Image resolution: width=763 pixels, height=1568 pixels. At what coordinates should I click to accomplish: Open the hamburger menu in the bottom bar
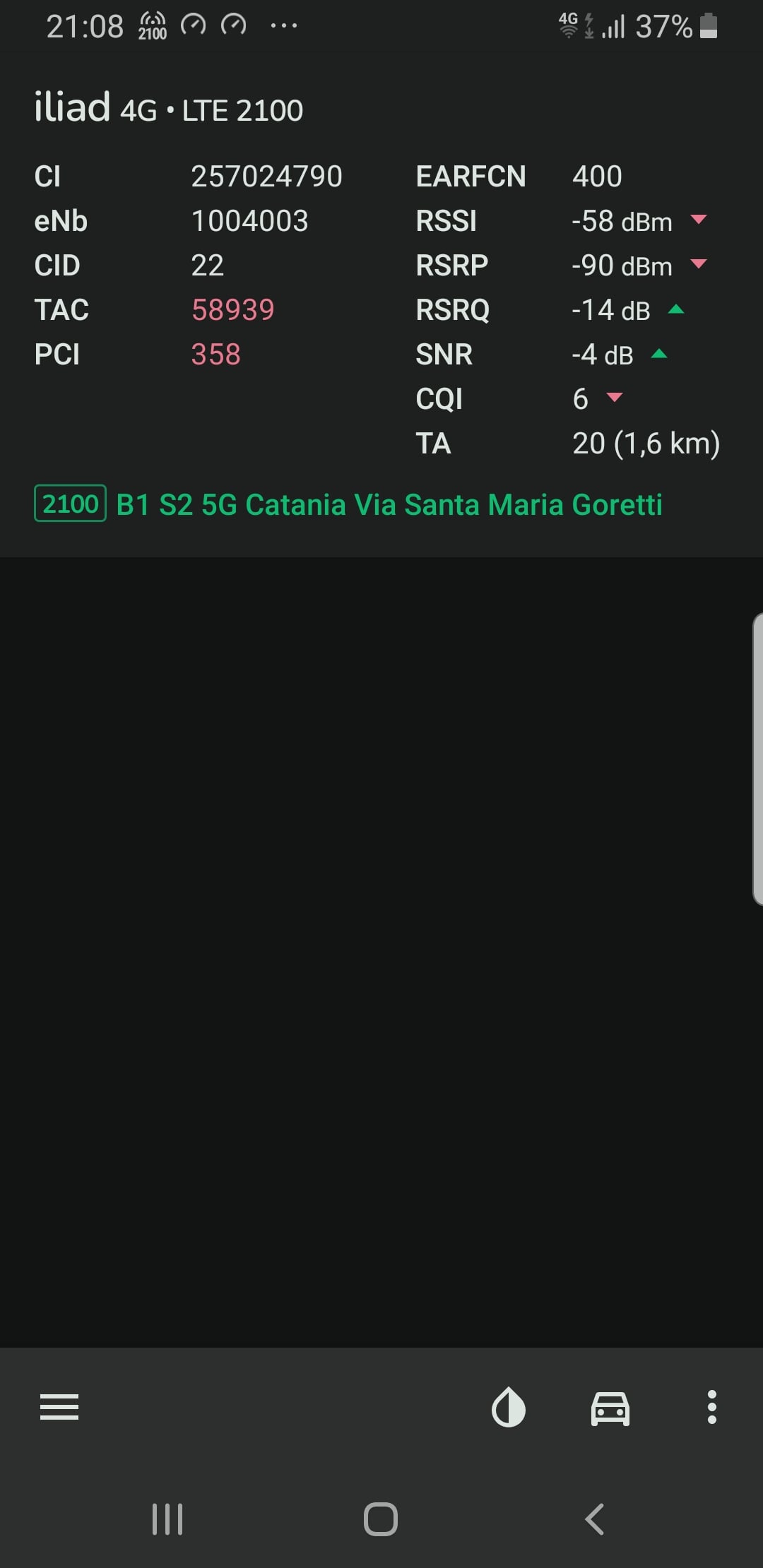(59, 1407)
